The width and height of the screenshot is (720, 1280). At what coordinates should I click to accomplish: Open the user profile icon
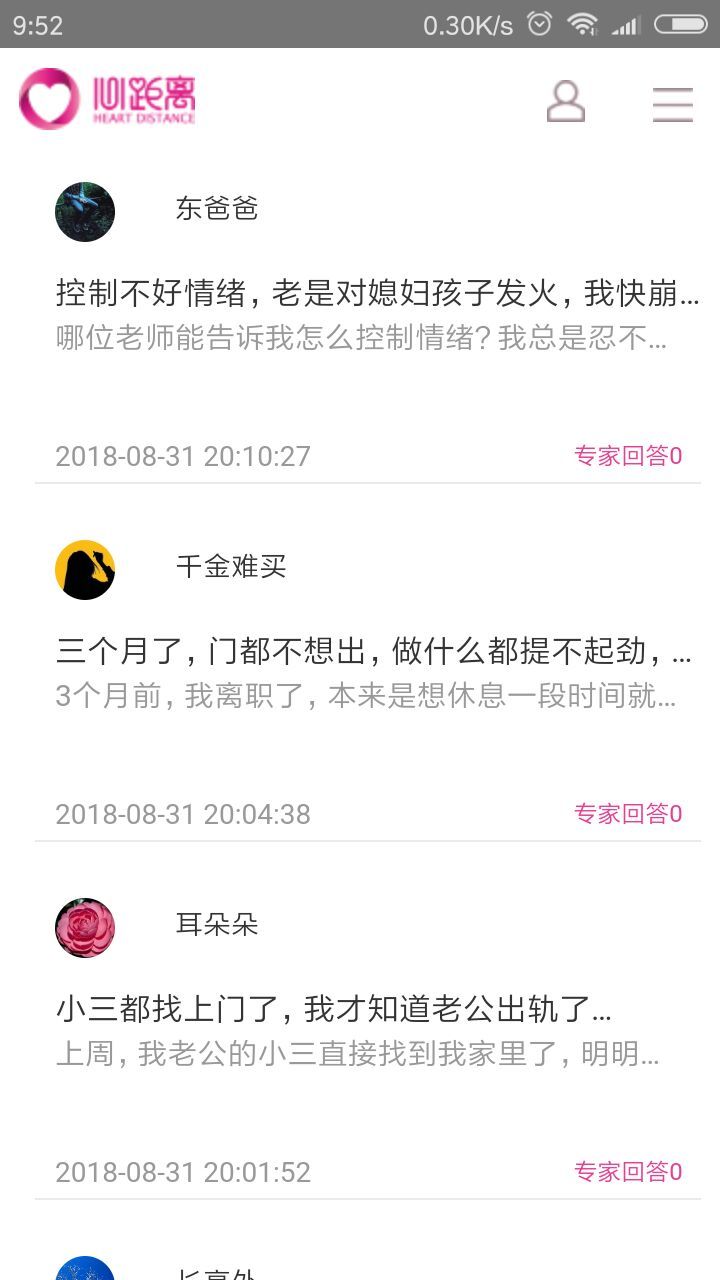point(565,101)
